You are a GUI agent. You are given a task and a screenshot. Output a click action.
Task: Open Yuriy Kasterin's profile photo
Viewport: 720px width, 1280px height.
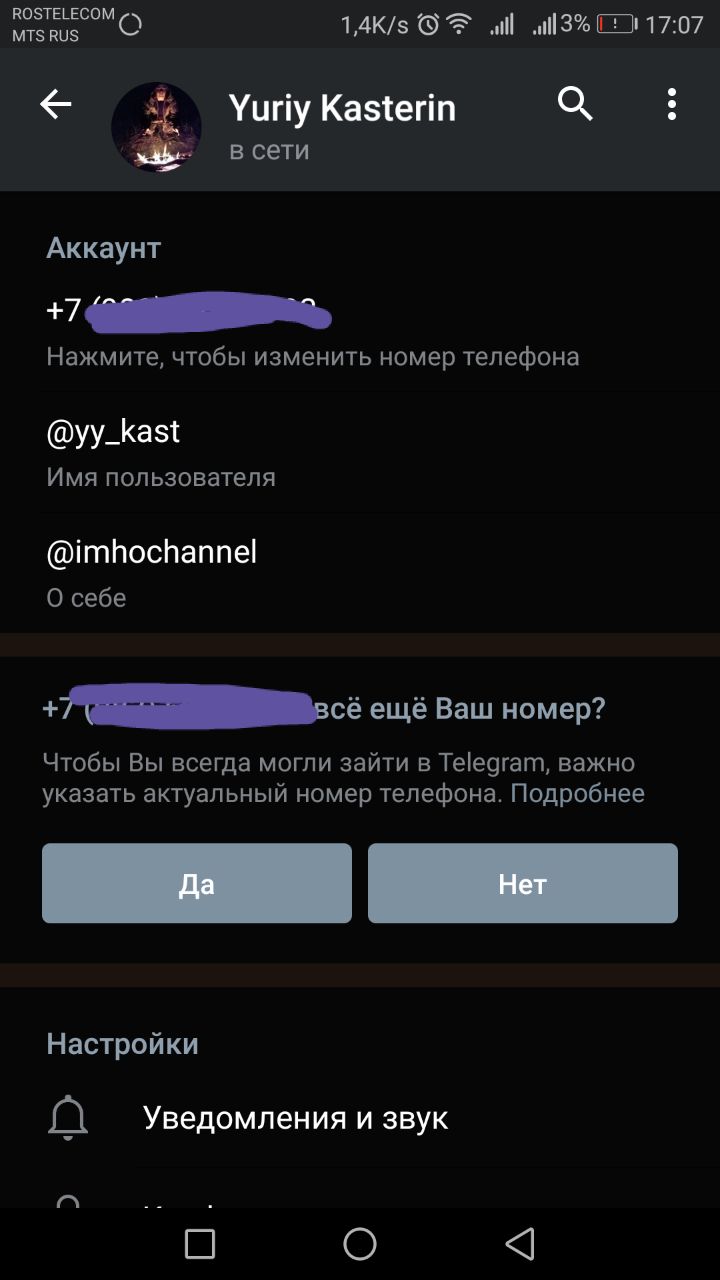(x=156, y=127)
